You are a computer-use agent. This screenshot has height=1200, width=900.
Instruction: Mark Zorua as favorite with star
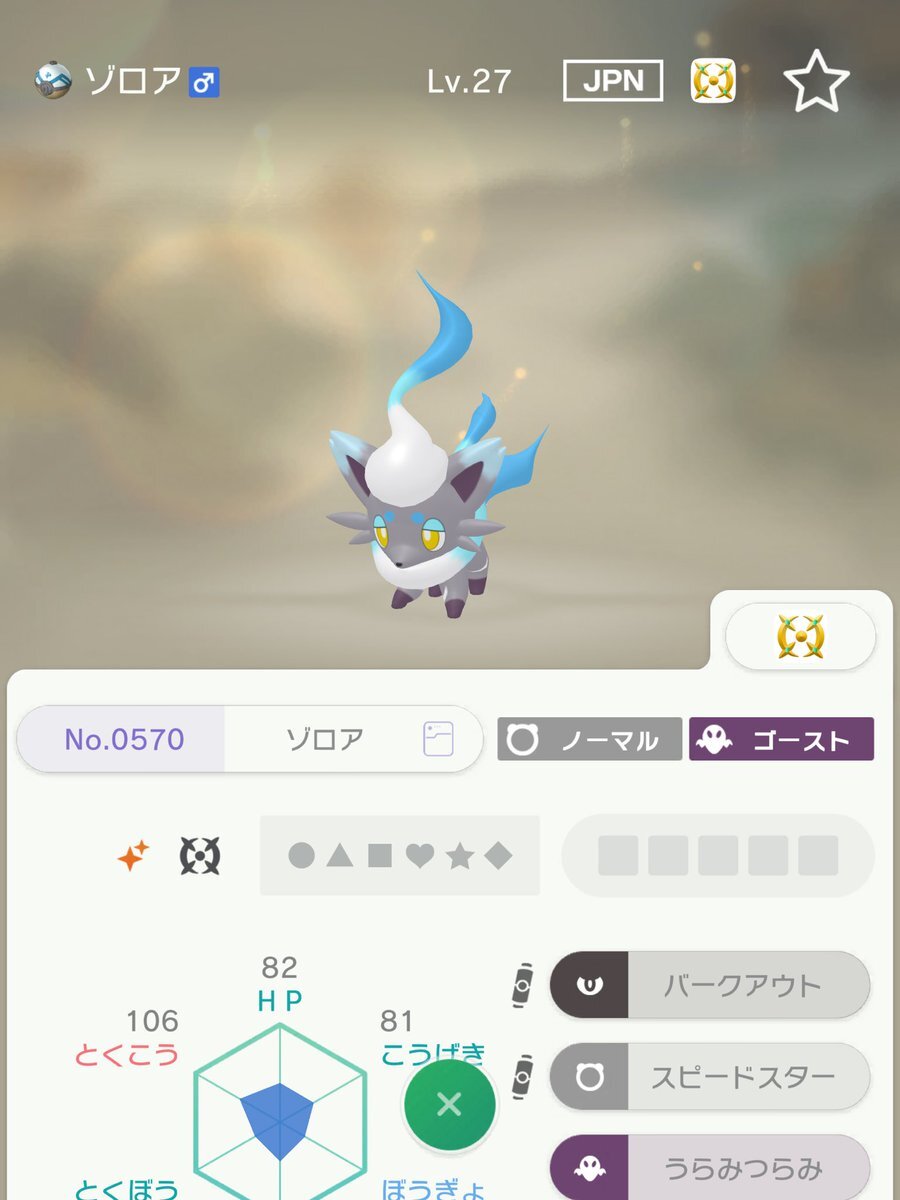[816, 80]
